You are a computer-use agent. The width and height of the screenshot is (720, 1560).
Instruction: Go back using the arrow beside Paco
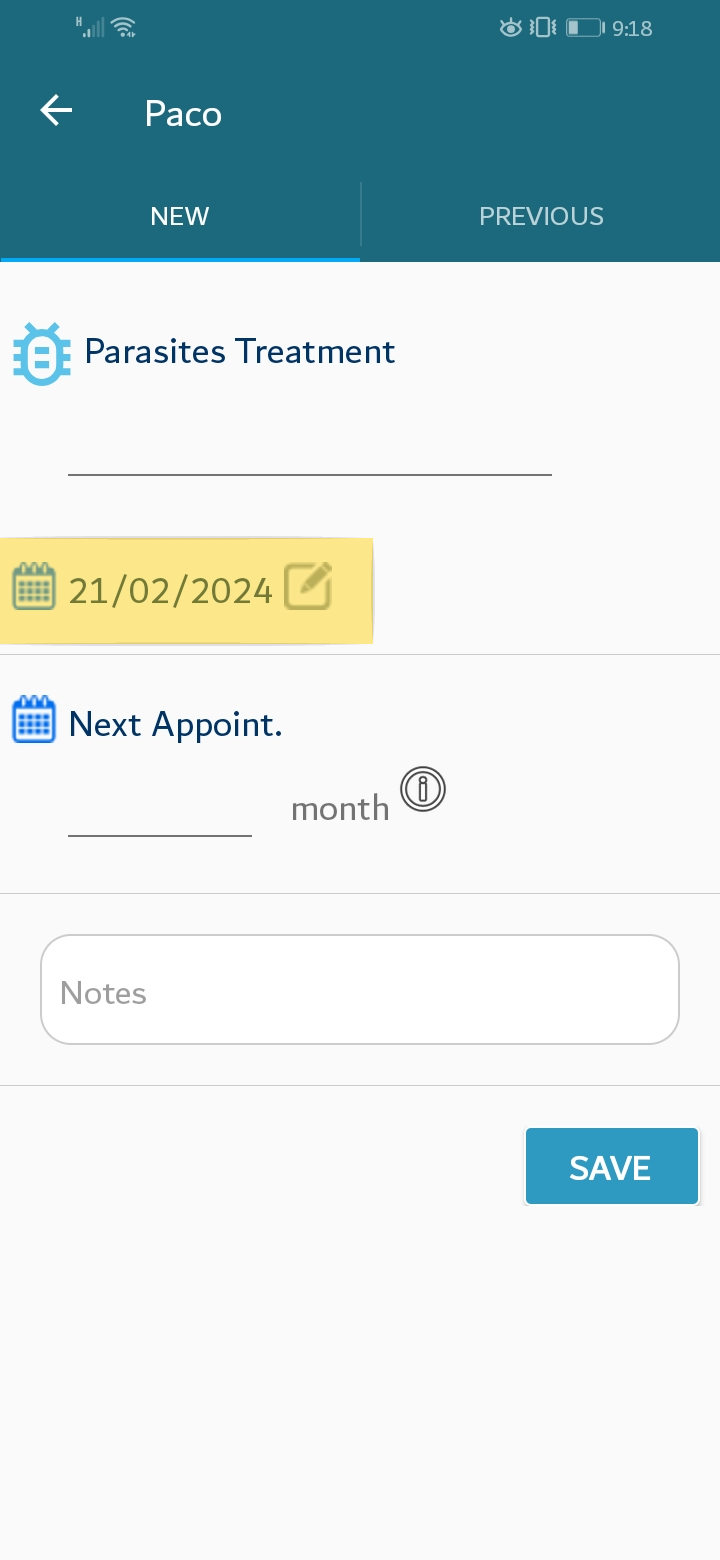[56, 111]
